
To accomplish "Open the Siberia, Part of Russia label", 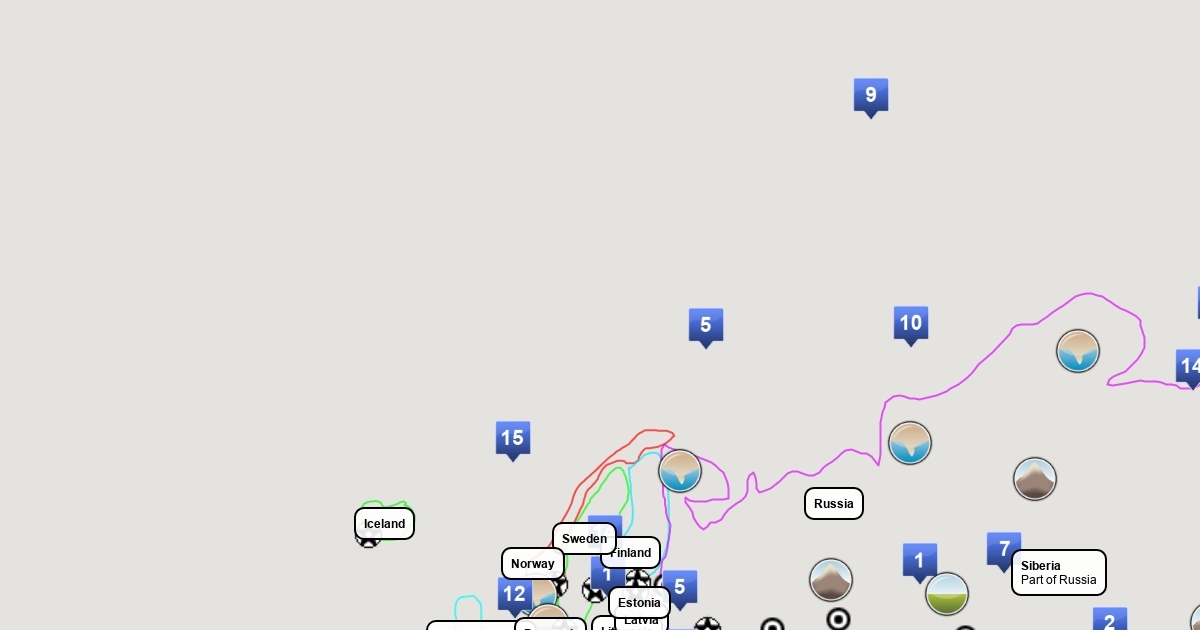I will coord(1058,572).
